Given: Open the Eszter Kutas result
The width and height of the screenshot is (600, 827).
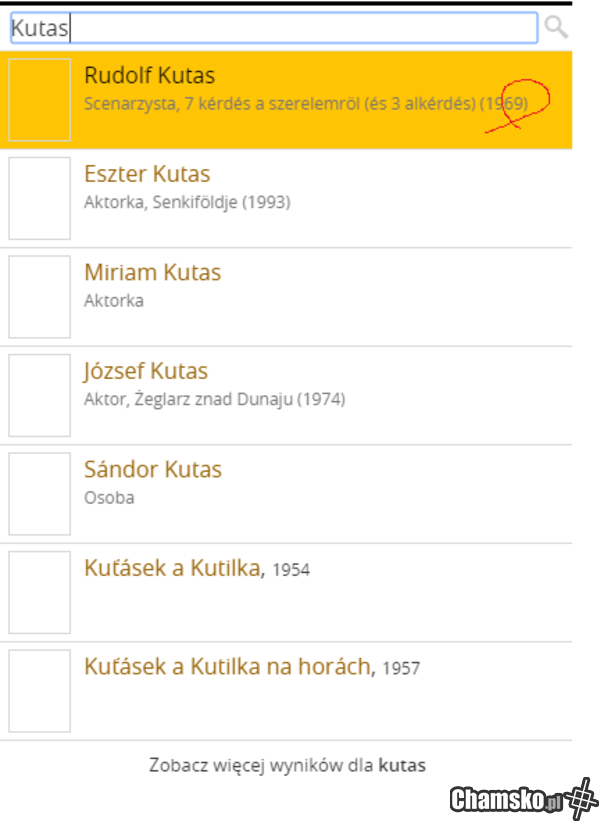Looking at the screenshot, I should coord(147,175).
